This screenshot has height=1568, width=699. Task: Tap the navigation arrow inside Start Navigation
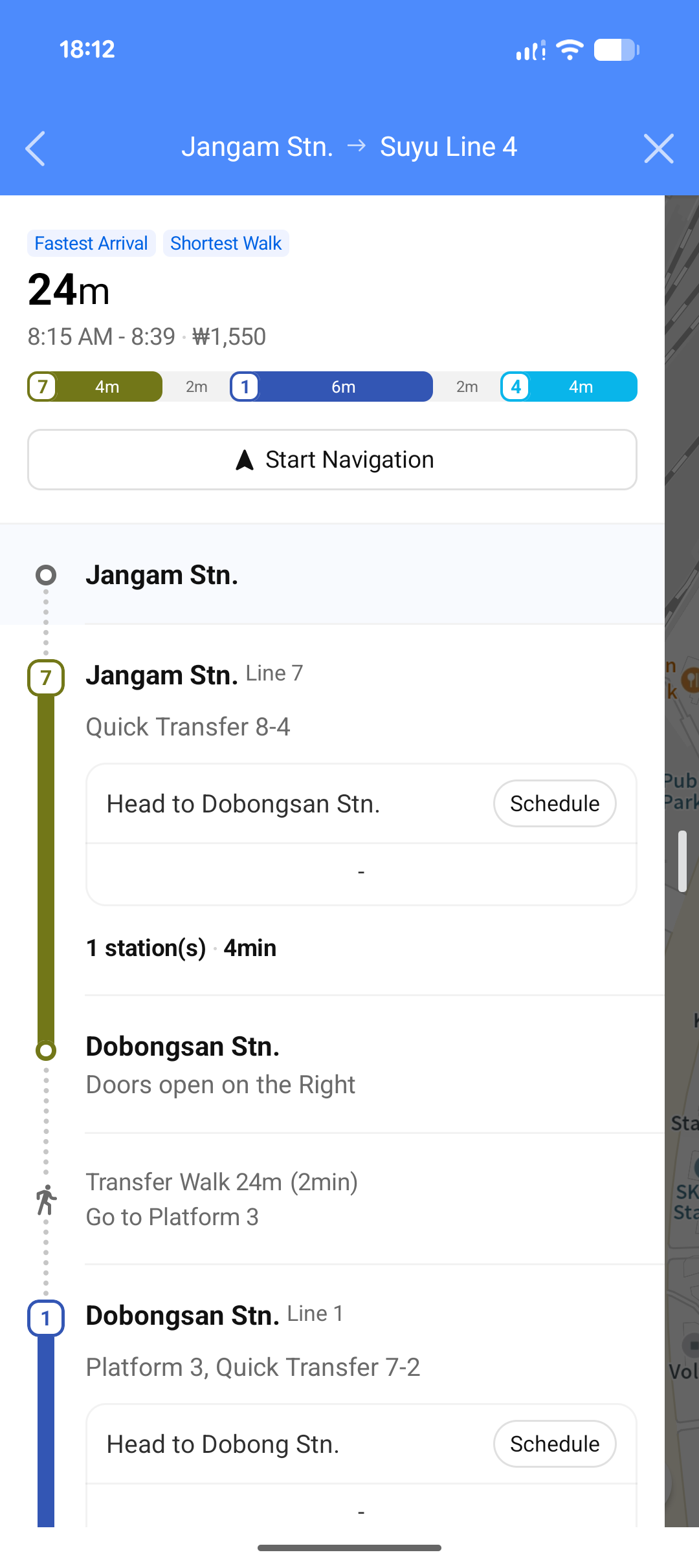point(244,459)
